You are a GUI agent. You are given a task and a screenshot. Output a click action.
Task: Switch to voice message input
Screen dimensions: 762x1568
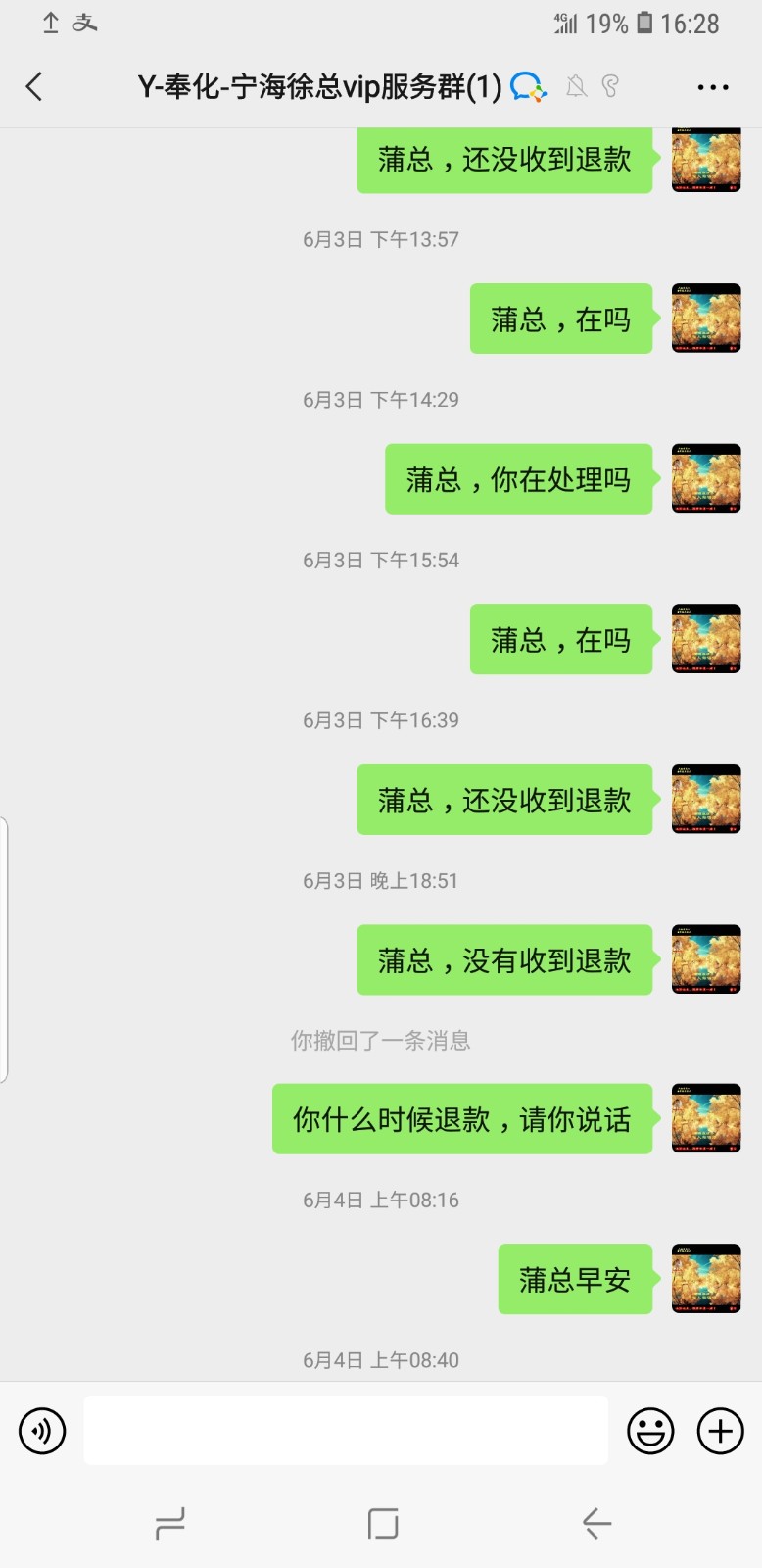tap(42, 1431)
